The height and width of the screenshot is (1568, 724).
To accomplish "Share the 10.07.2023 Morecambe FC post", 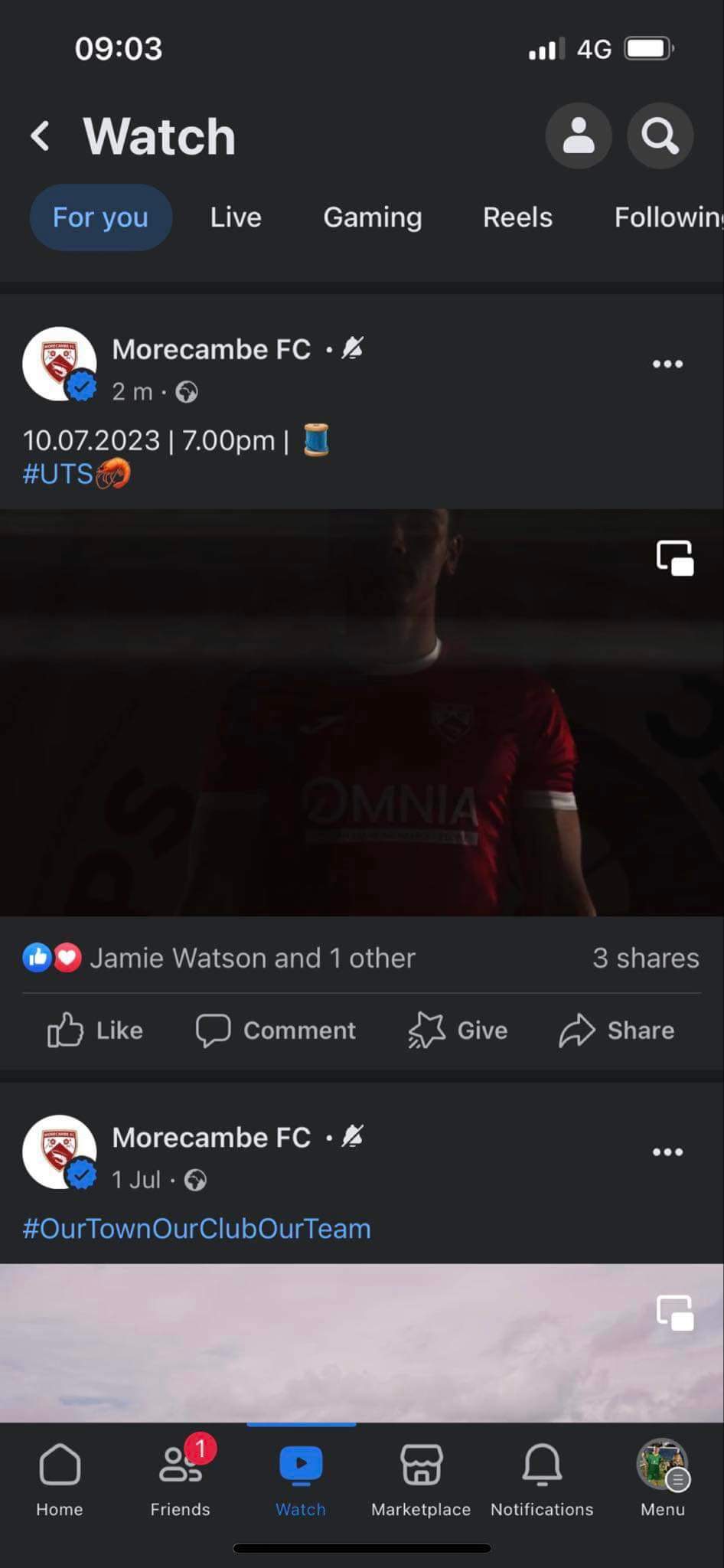I will coord(617,1030).
